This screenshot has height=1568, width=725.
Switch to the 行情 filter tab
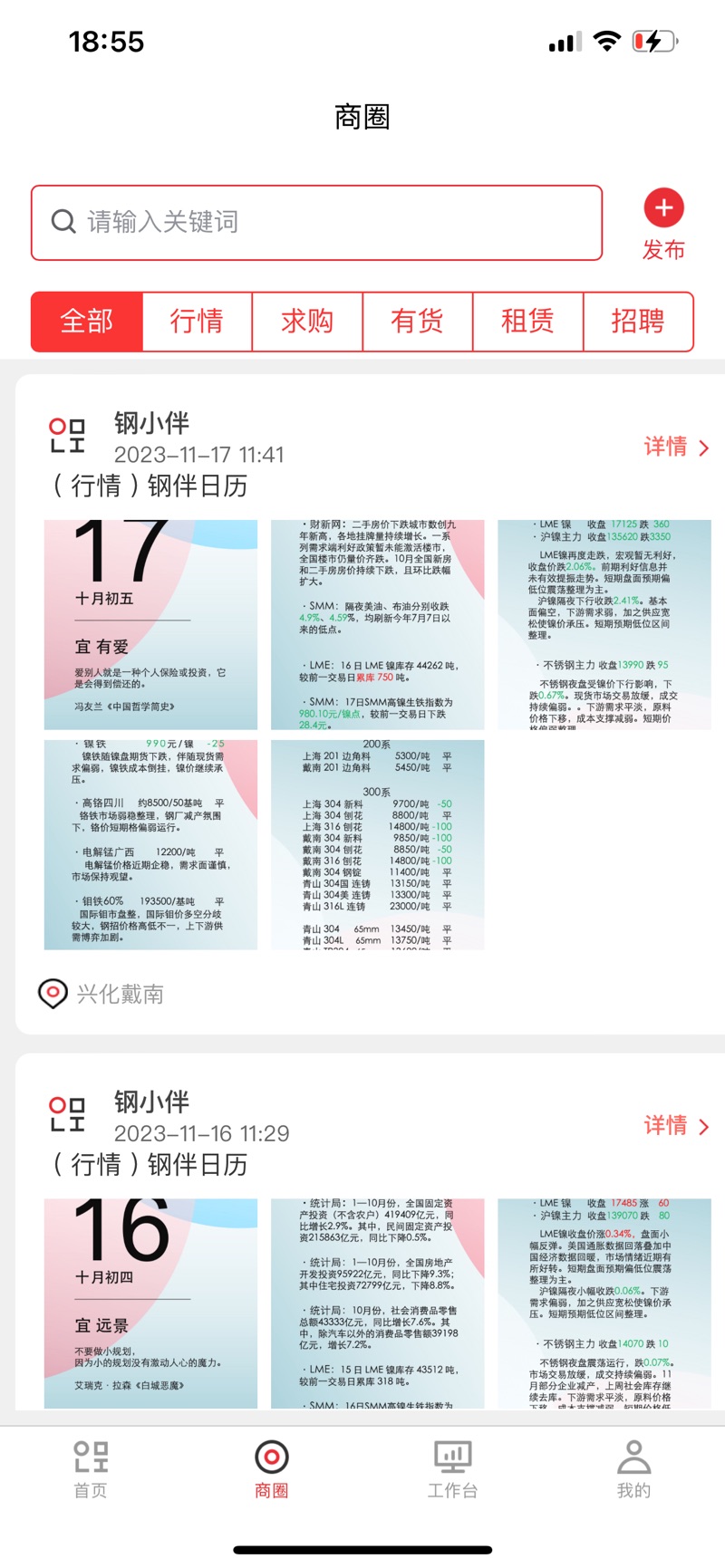tap(197, 321)
